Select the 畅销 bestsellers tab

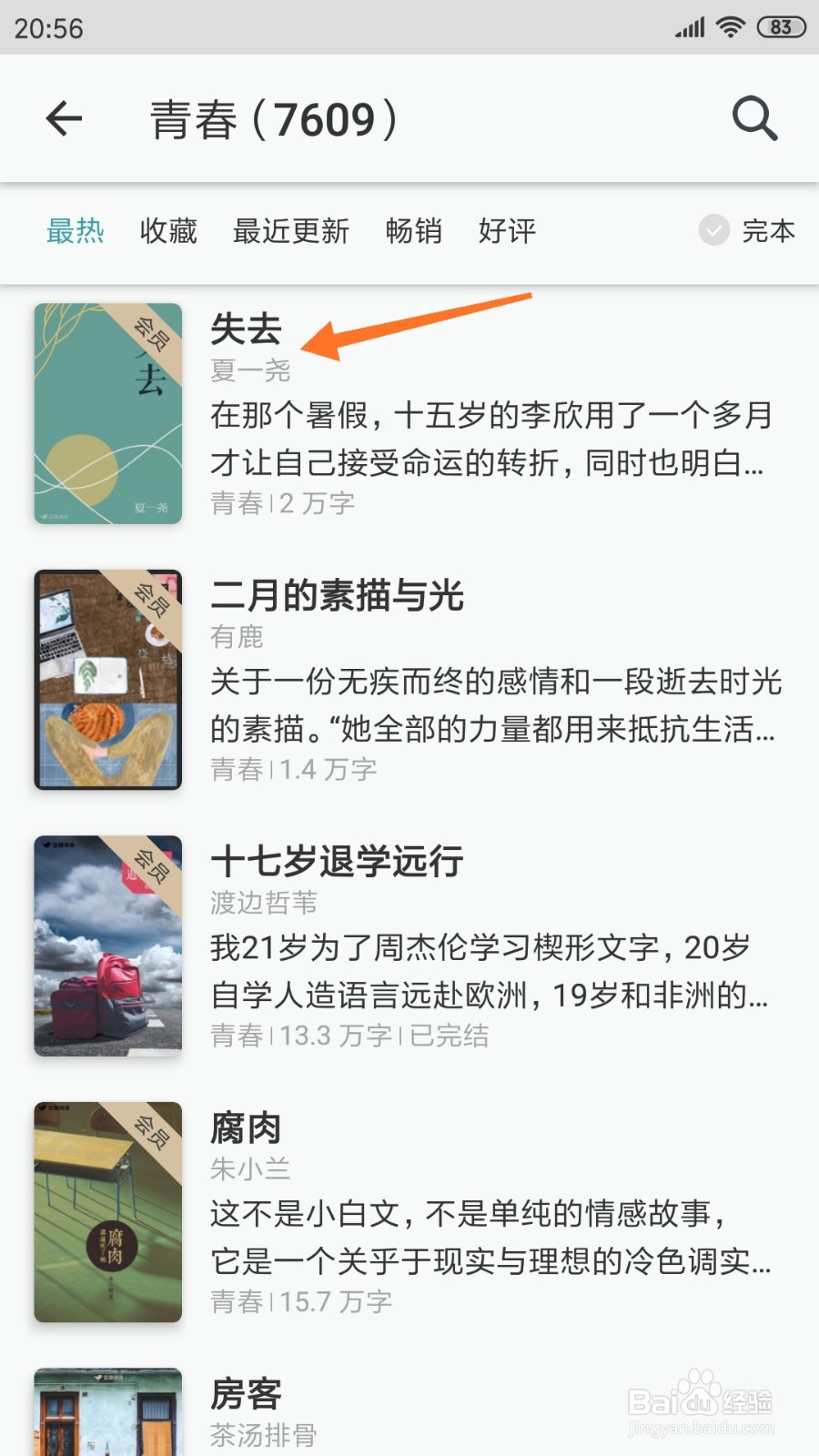pos(413,232)
